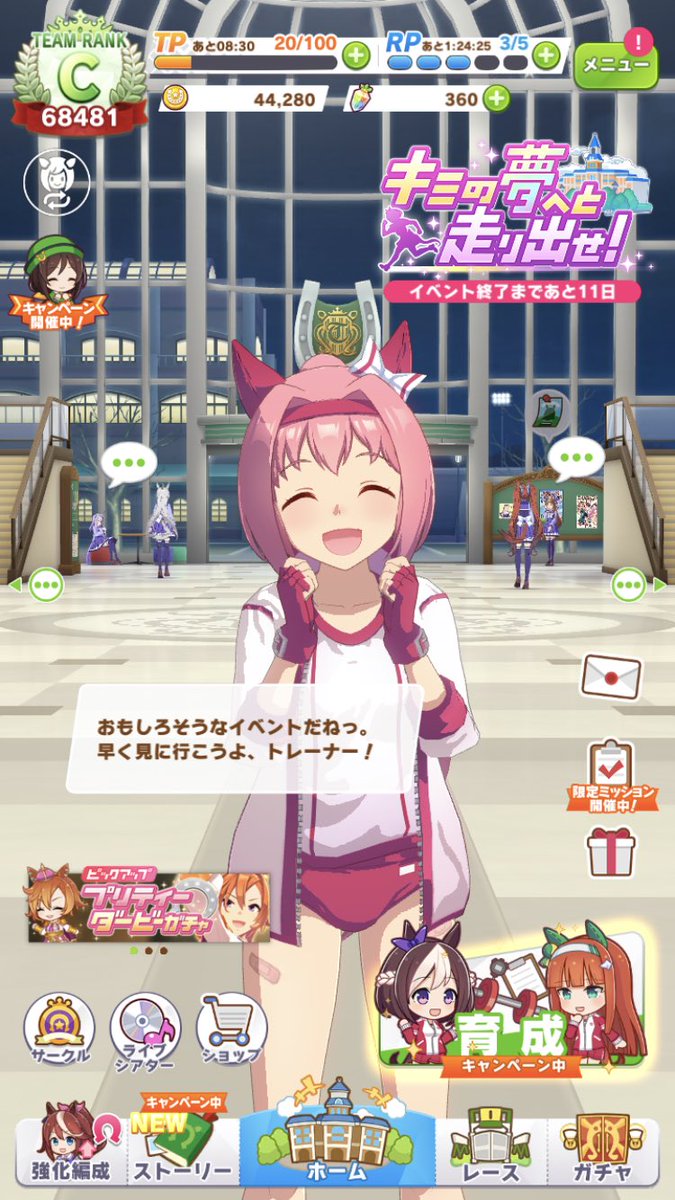Visit the ショップ shop
675x1200 pixels.
click(x=231, y=1028)
